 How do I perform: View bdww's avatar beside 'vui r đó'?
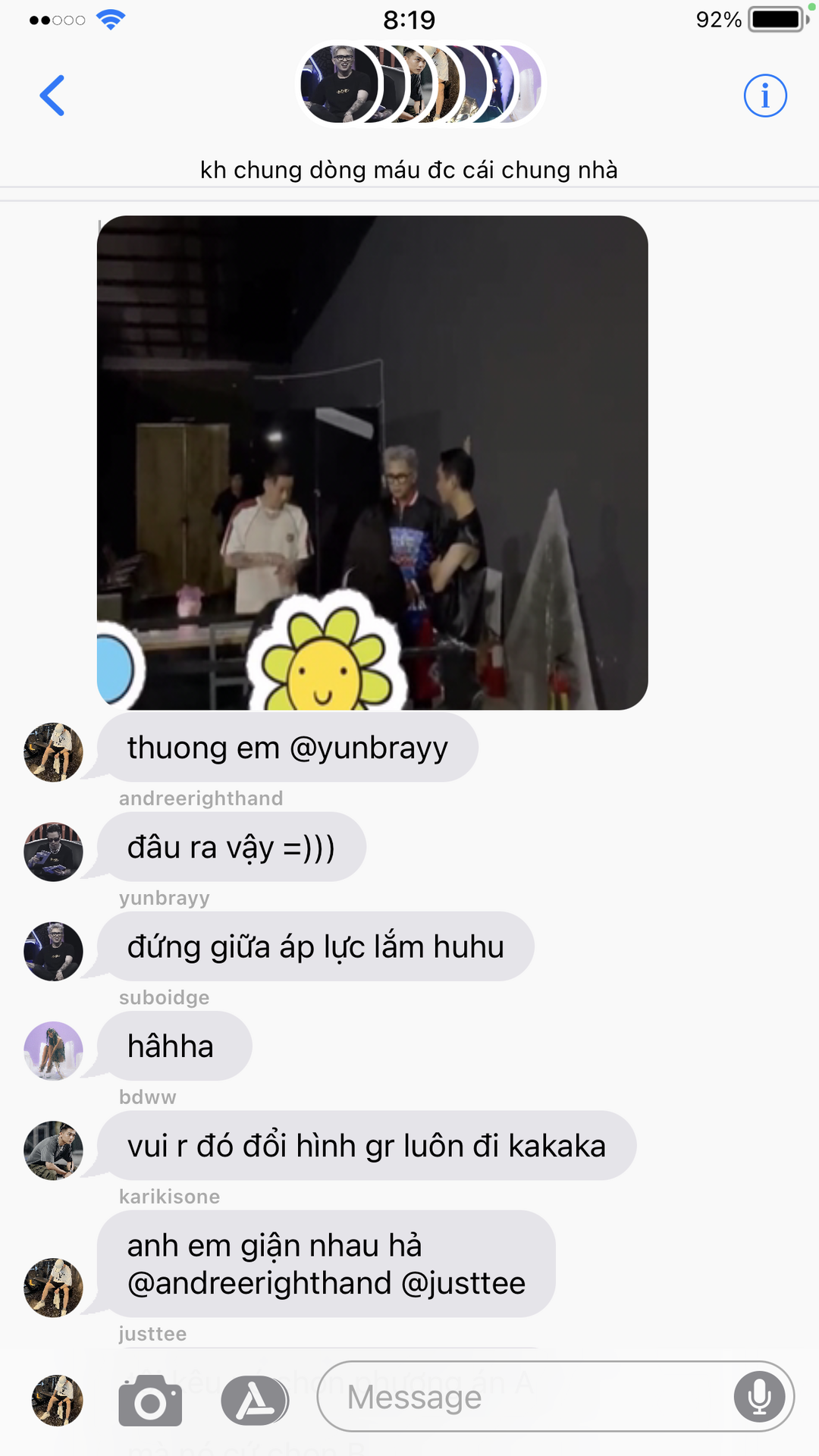[53, 1150]
